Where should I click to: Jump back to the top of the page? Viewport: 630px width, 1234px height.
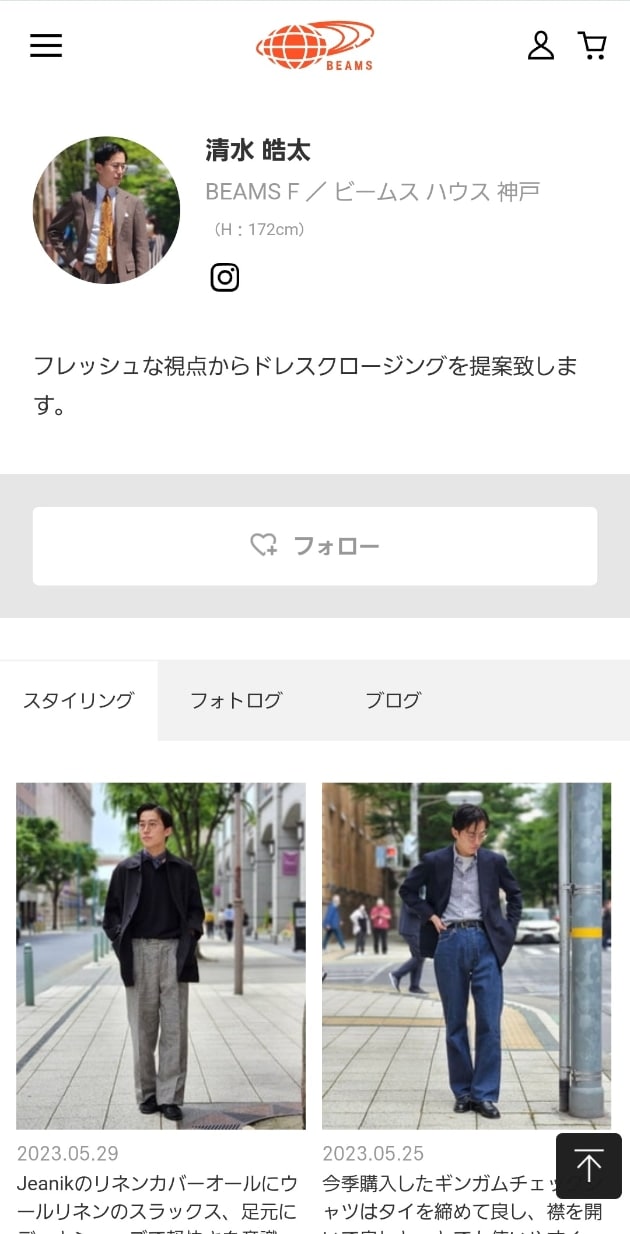point(589,1166)
